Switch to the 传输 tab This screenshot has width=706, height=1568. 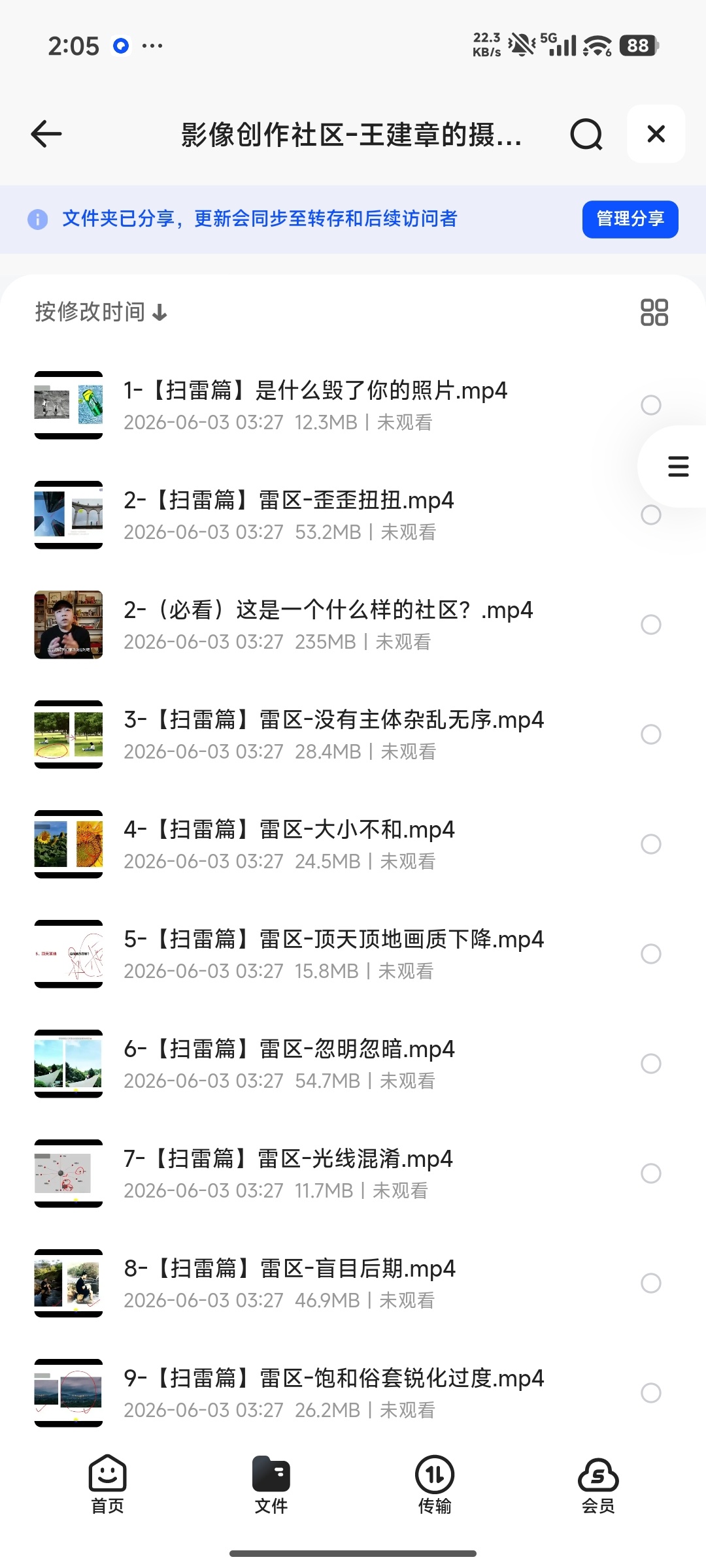[435, 1484]
